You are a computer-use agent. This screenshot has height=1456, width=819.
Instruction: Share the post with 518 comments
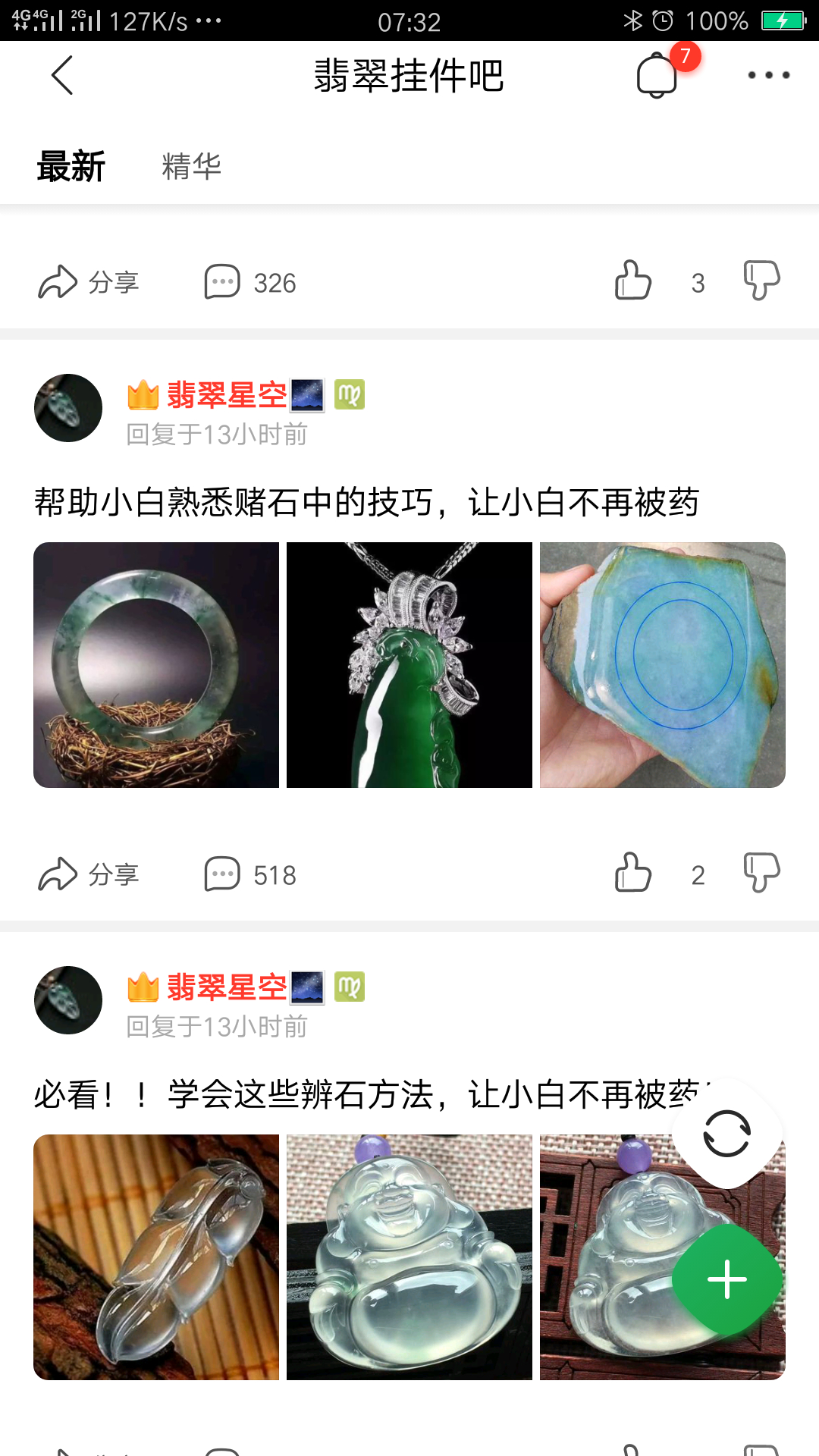[x=89, y=874]
